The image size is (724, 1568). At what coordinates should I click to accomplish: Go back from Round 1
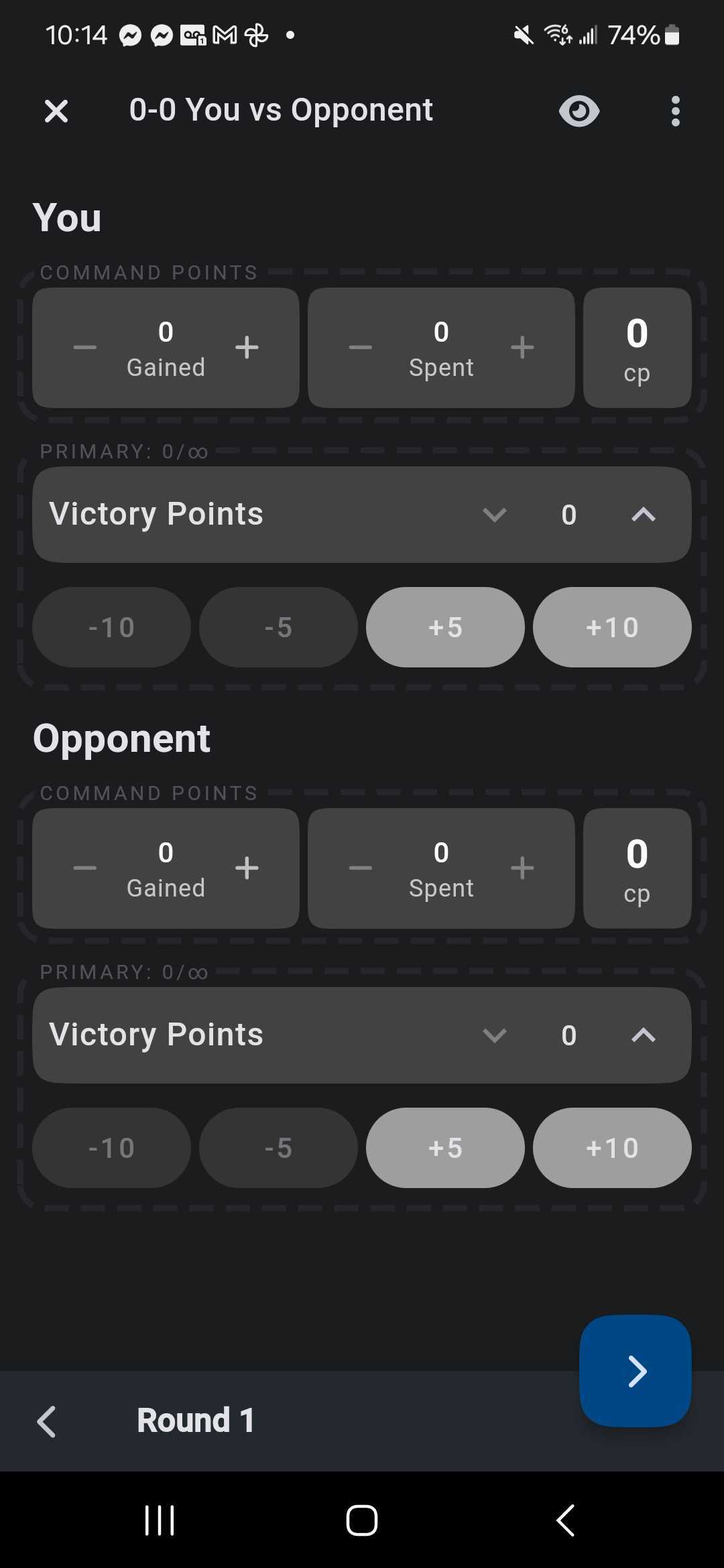(x=46, y=1421)
